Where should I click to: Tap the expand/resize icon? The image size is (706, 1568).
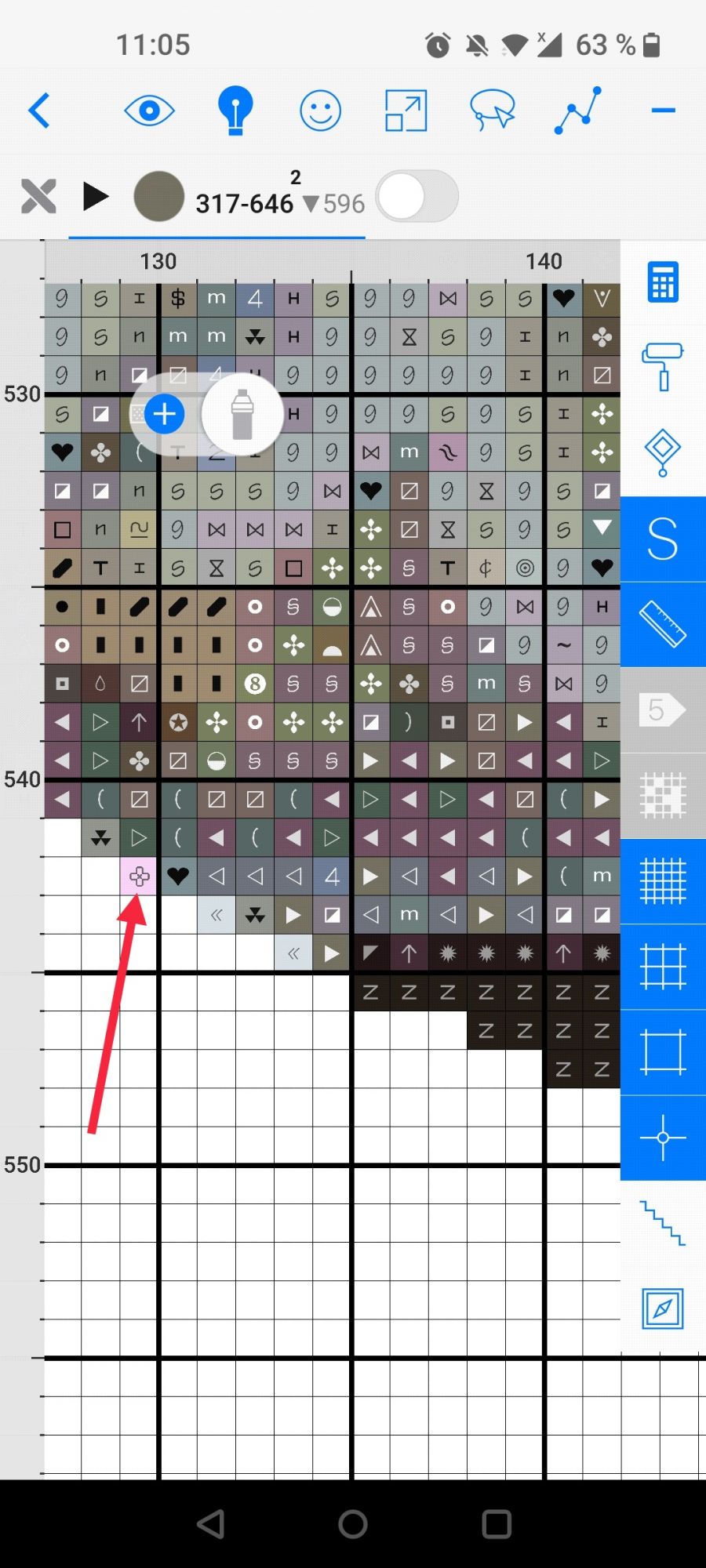coord(406,110)
